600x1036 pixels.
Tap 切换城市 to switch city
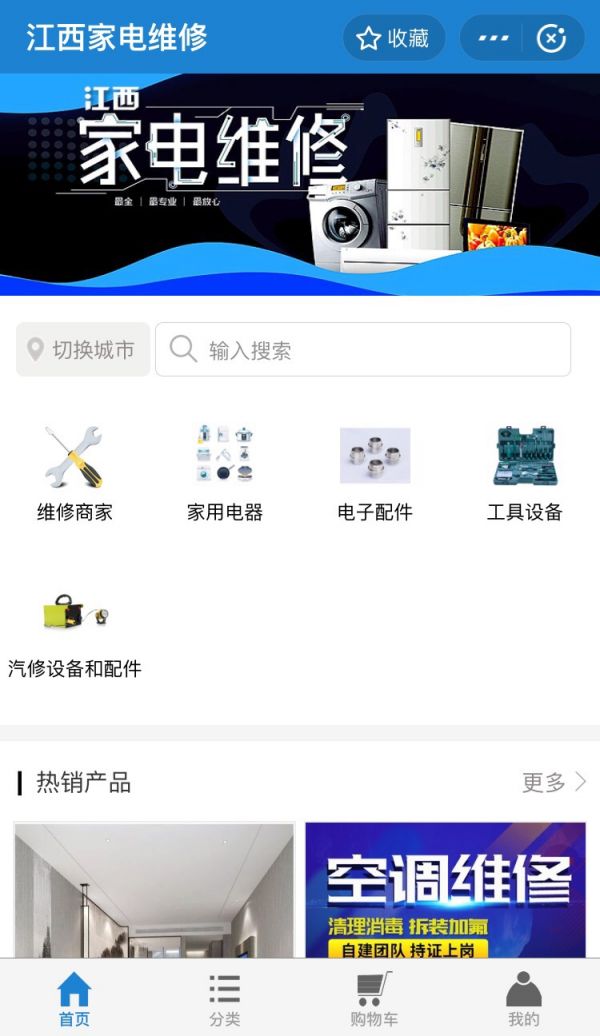(83, 350)
